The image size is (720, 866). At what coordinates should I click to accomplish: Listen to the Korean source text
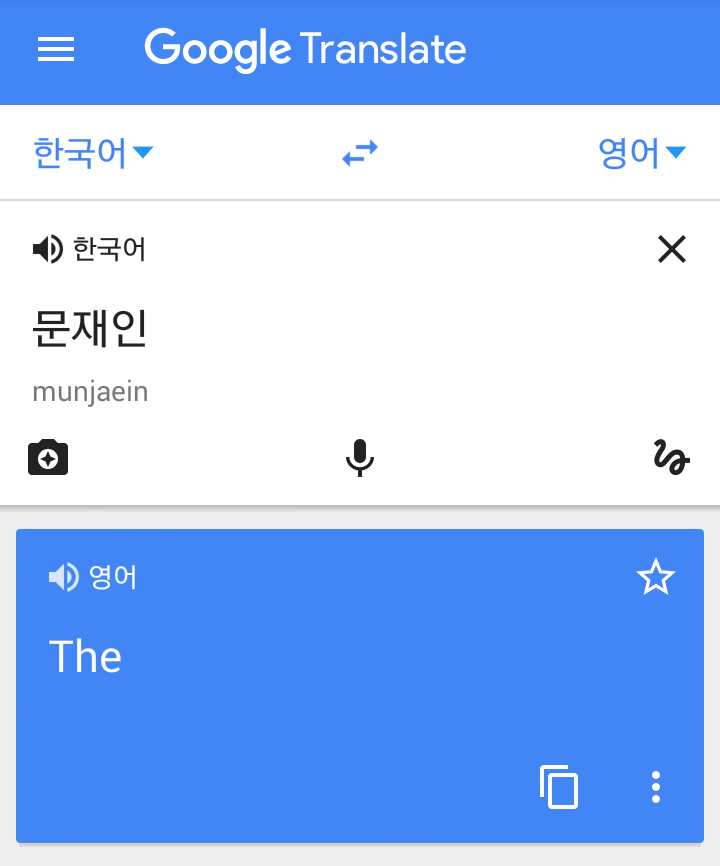[x=48, y=249]
